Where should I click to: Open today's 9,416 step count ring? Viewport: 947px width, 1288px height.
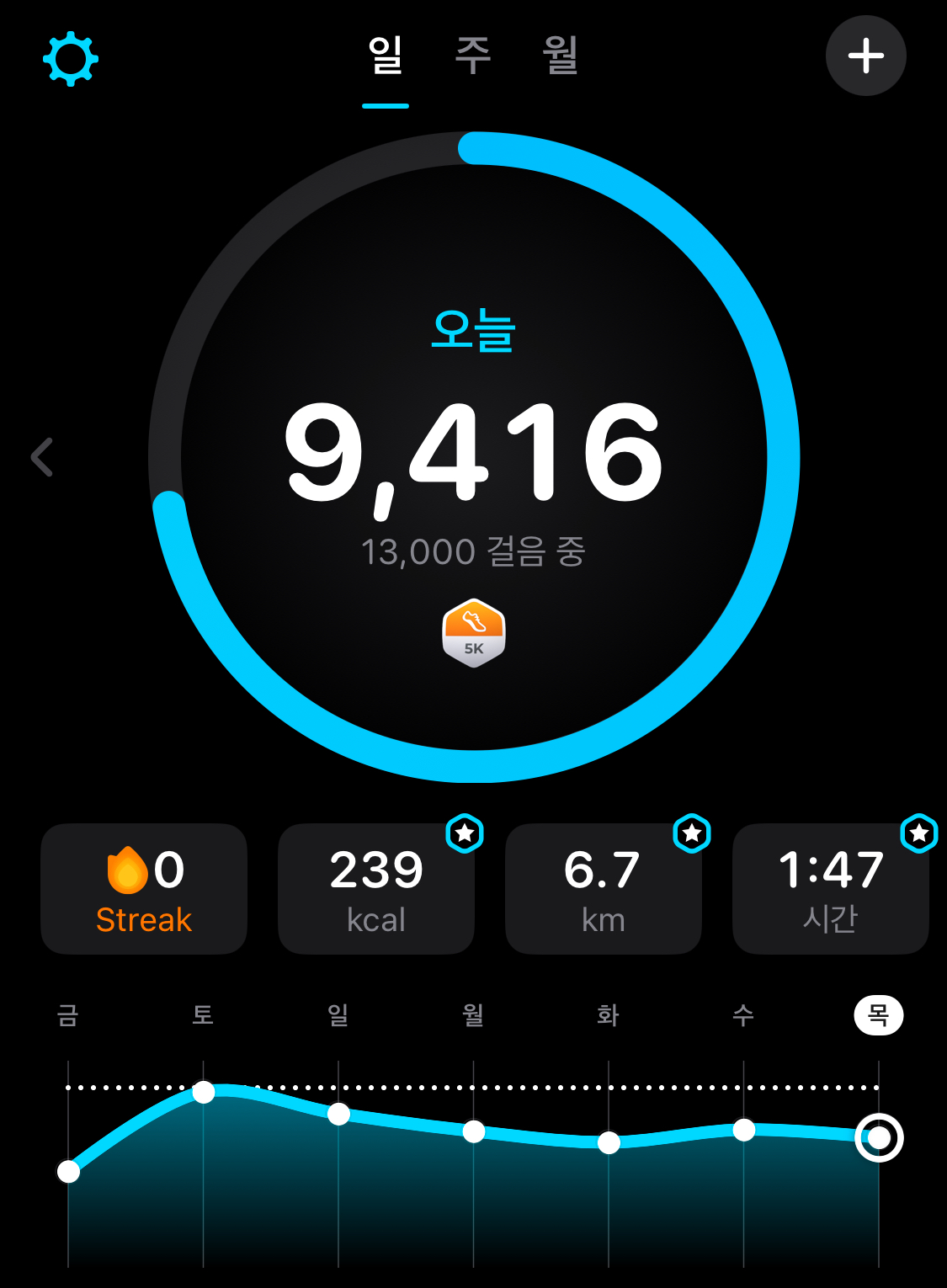pos(474,450)
